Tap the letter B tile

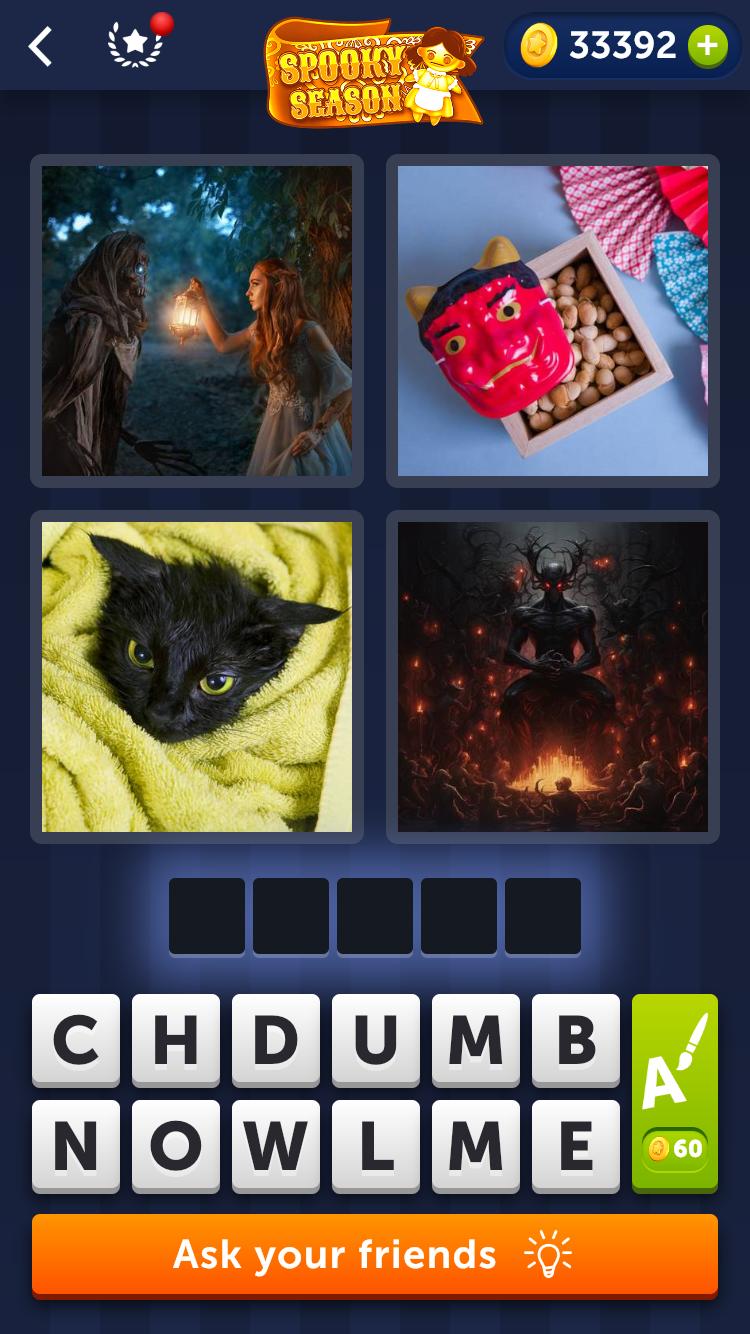[x=576, y=1040]
